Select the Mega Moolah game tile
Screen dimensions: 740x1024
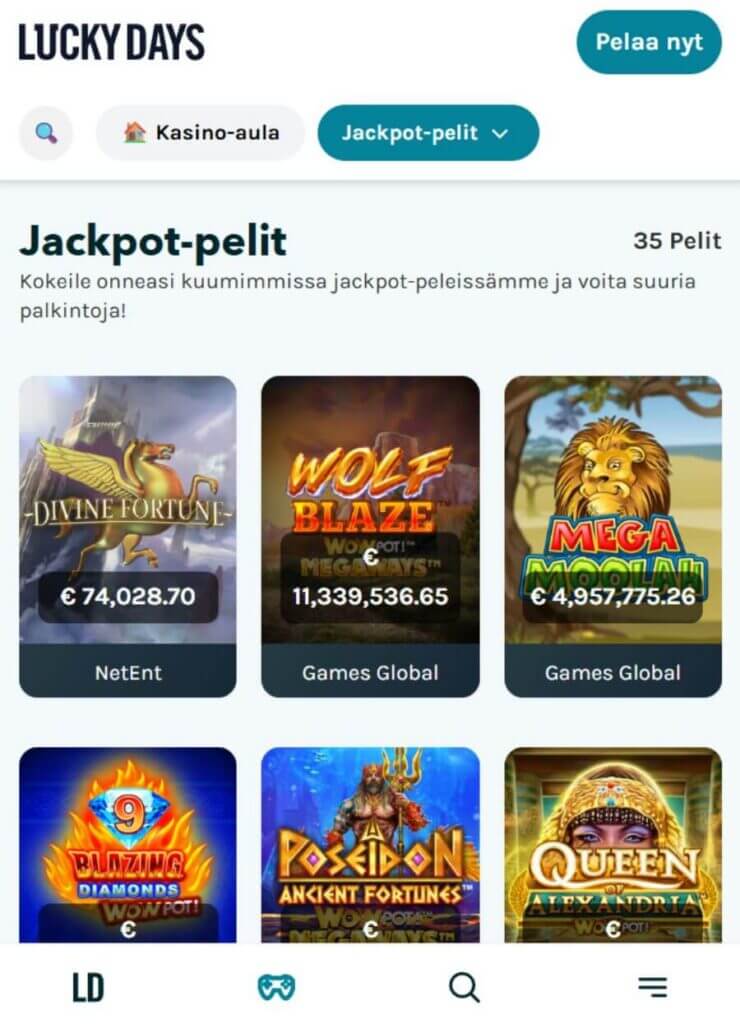coord(613,520)
